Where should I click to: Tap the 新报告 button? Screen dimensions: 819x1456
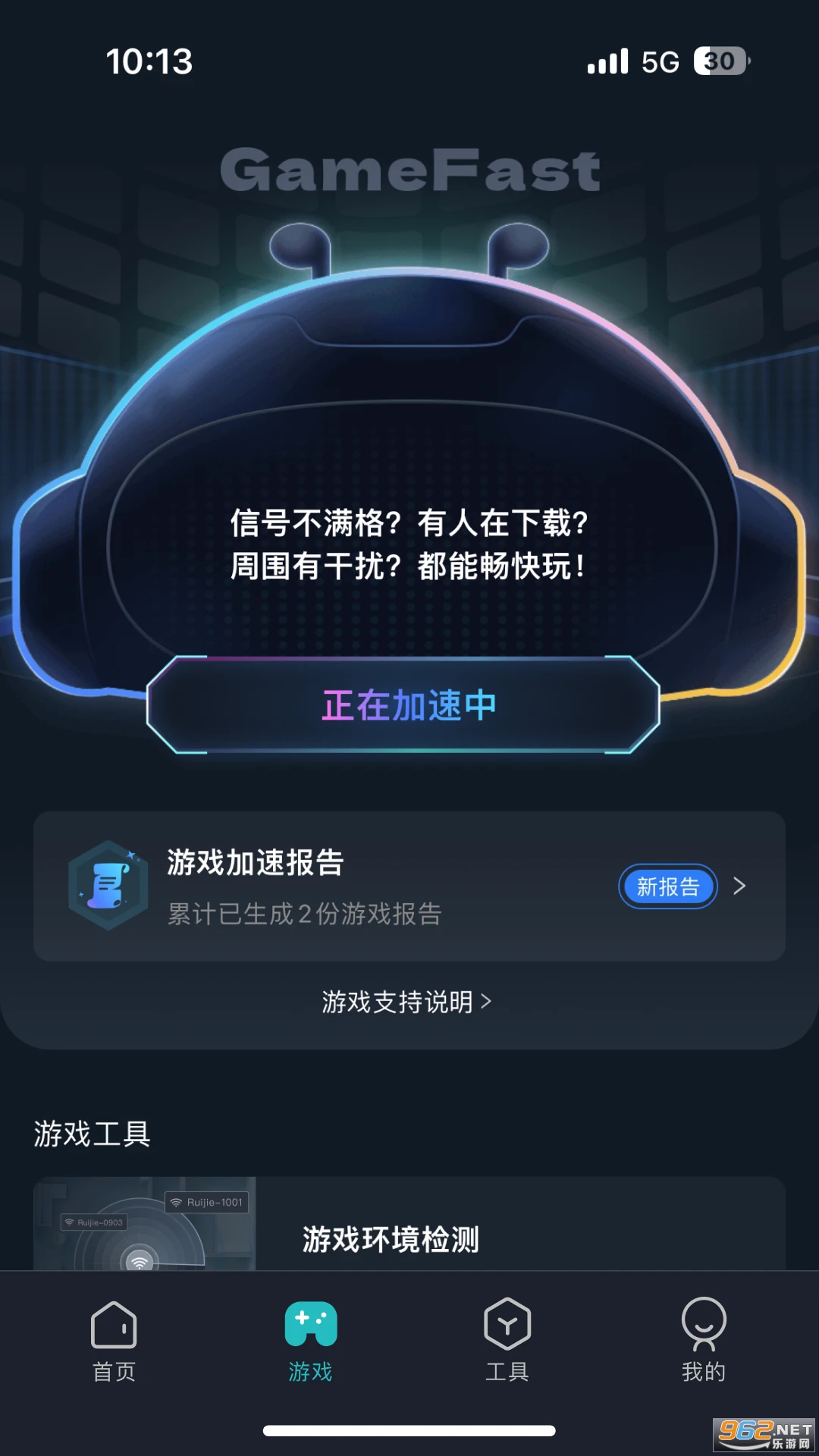coord(667,886)
